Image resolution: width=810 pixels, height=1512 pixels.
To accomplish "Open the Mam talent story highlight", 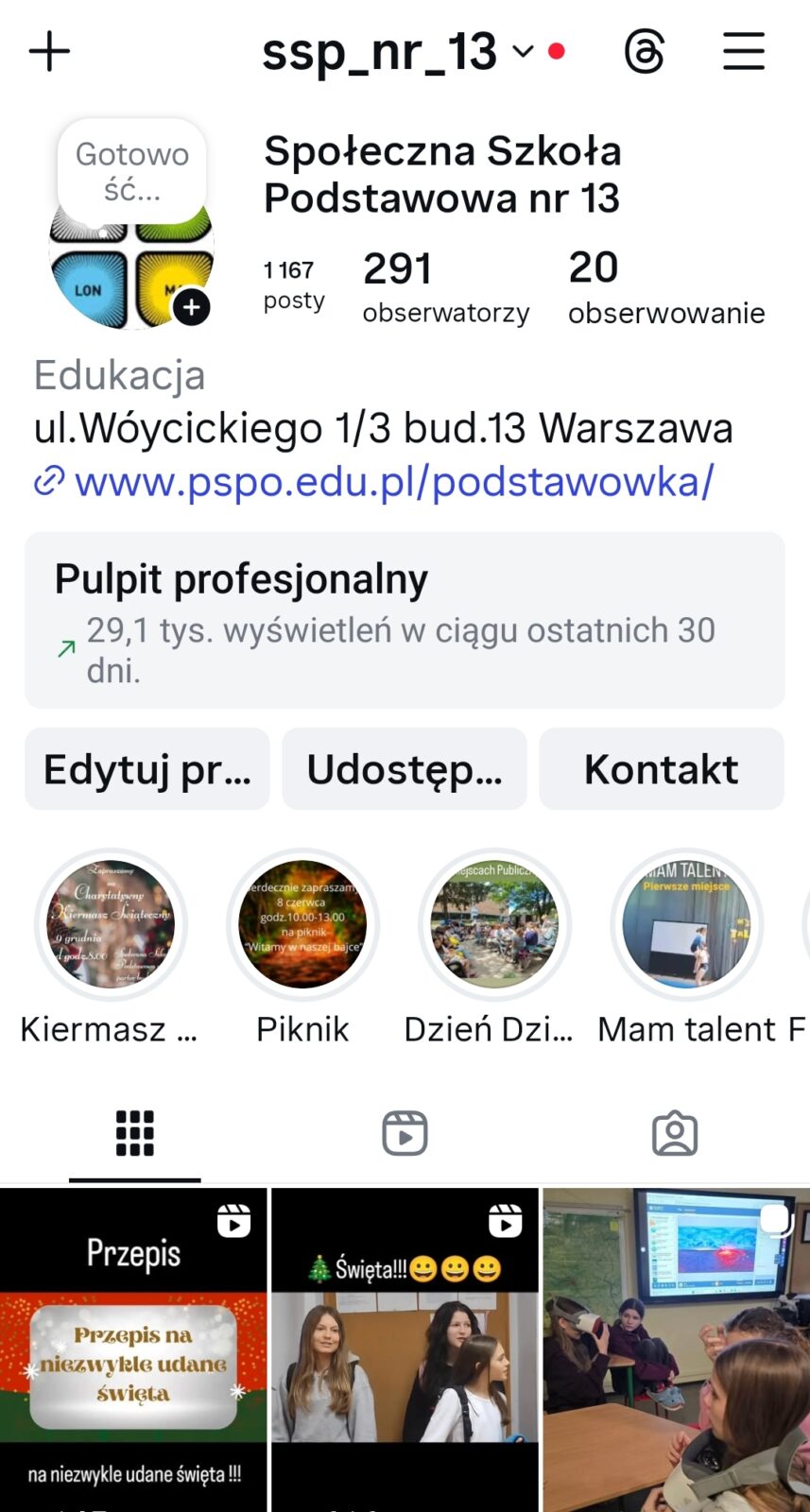I will (x=687, y=924).
